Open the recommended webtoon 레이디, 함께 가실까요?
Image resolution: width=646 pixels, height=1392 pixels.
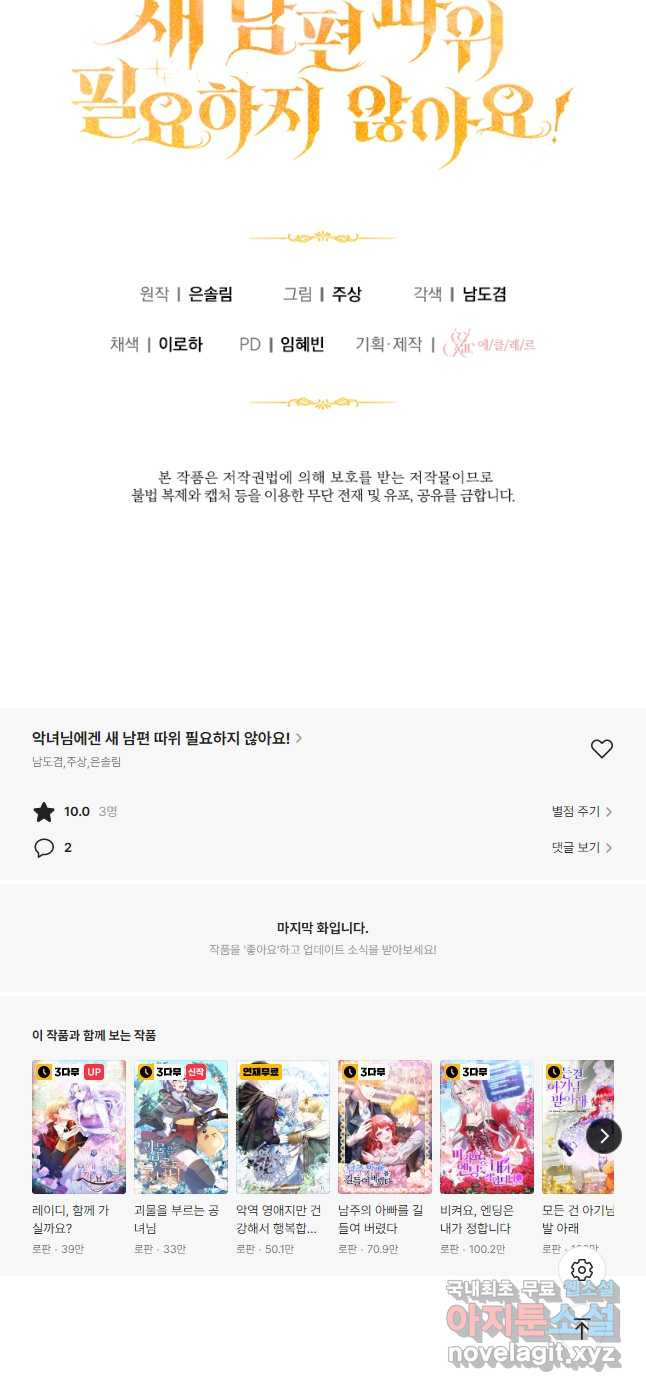pos(79,1127)
